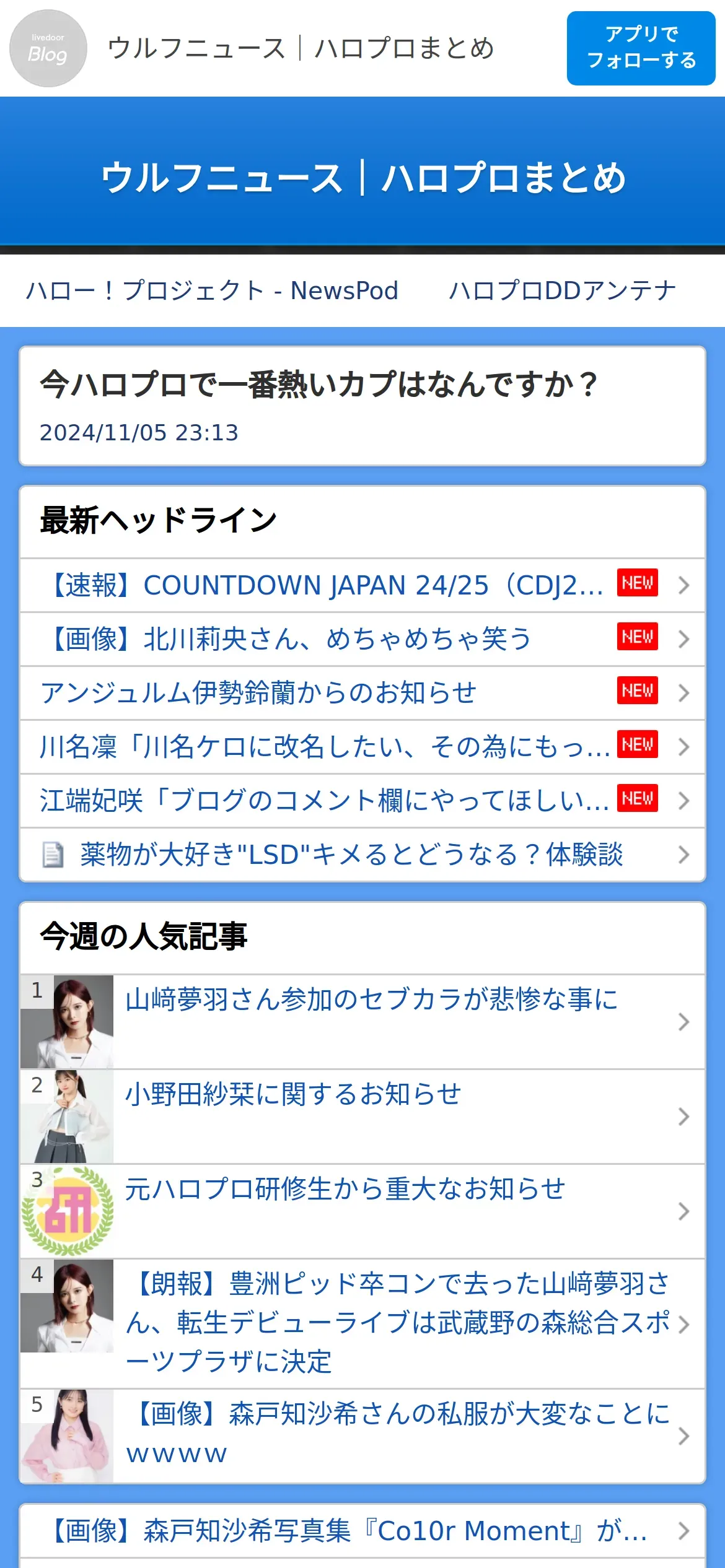Open the 川名凜 川名ケロに改名したい headline
This screenshot has height=1568, width=725.
point(362,747)
